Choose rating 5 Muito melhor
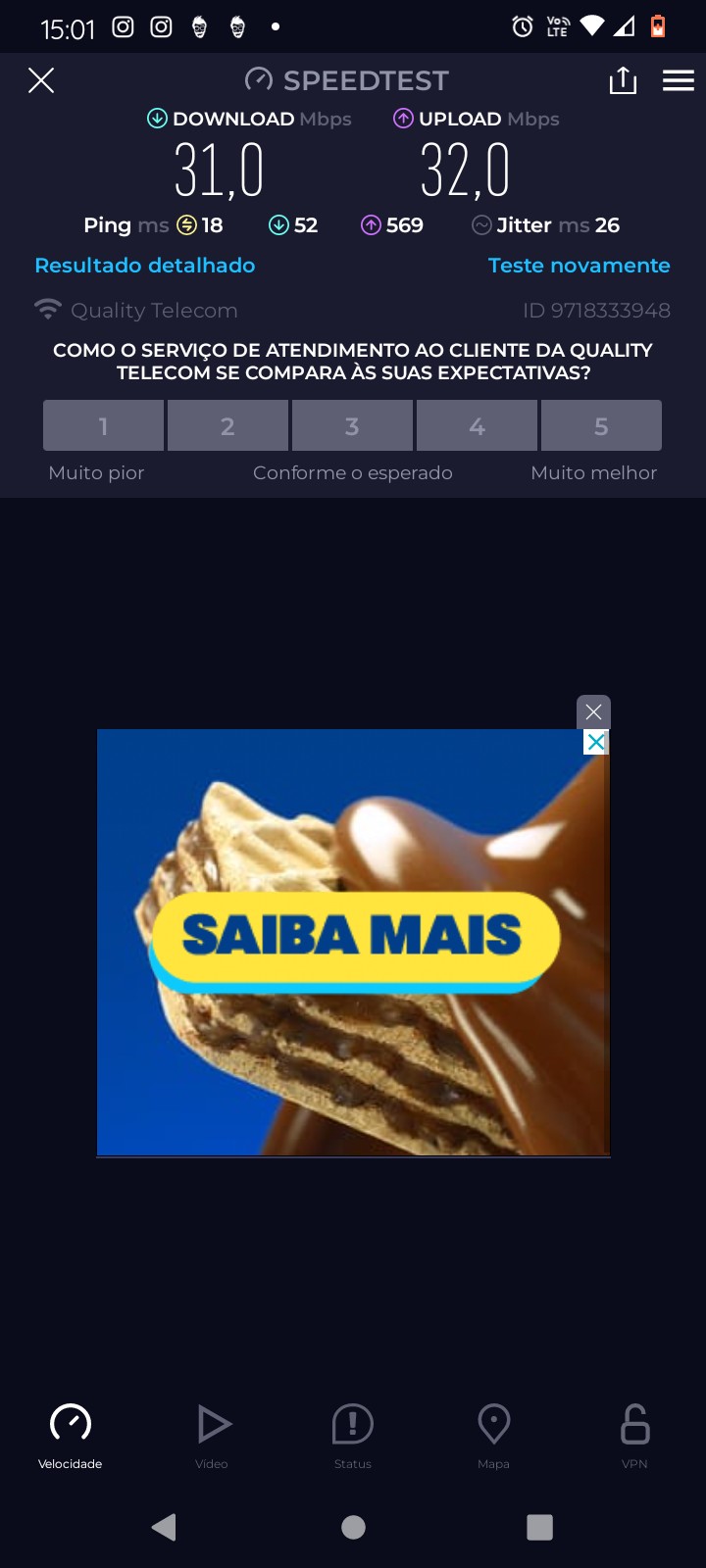The image size is (706, 1568). click(x=601, y=426)
